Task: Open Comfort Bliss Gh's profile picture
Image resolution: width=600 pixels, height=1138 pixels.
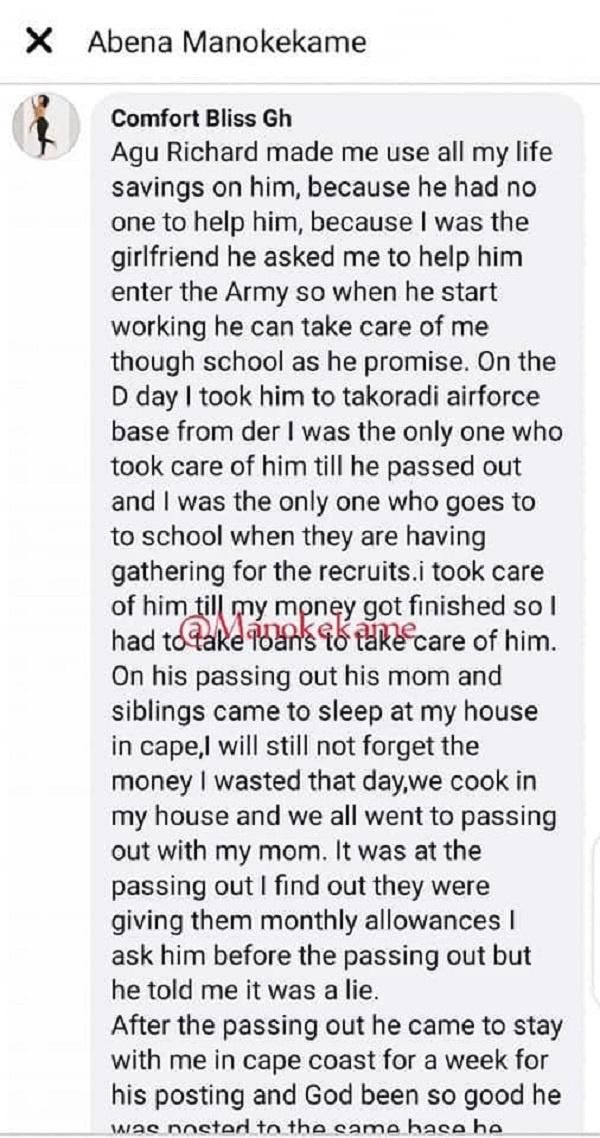Action: (x=44, y=127)
